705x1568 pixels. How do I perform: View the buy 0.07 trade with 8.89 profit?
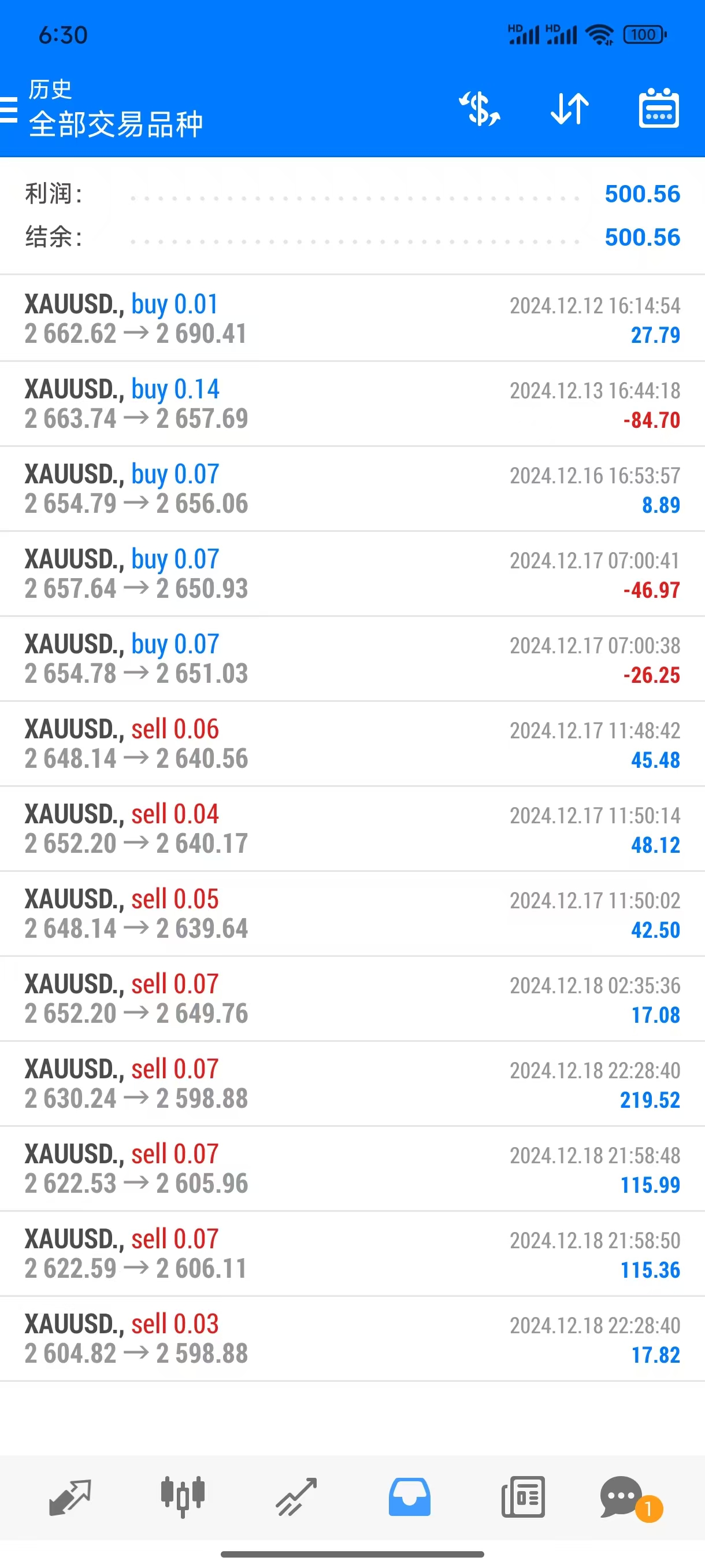pos(352,489)
